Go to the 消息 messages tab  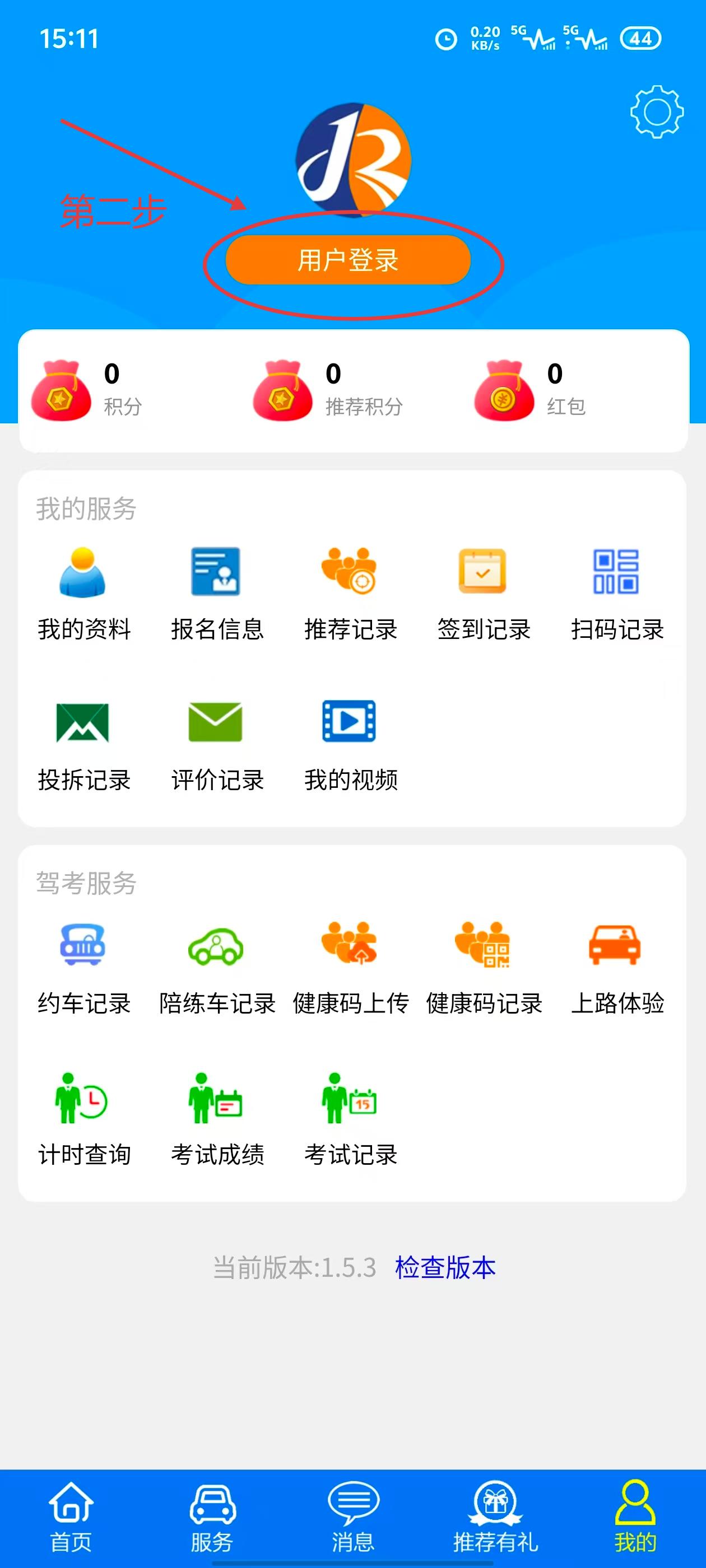pyautogui.click(x=354, y=1518)
